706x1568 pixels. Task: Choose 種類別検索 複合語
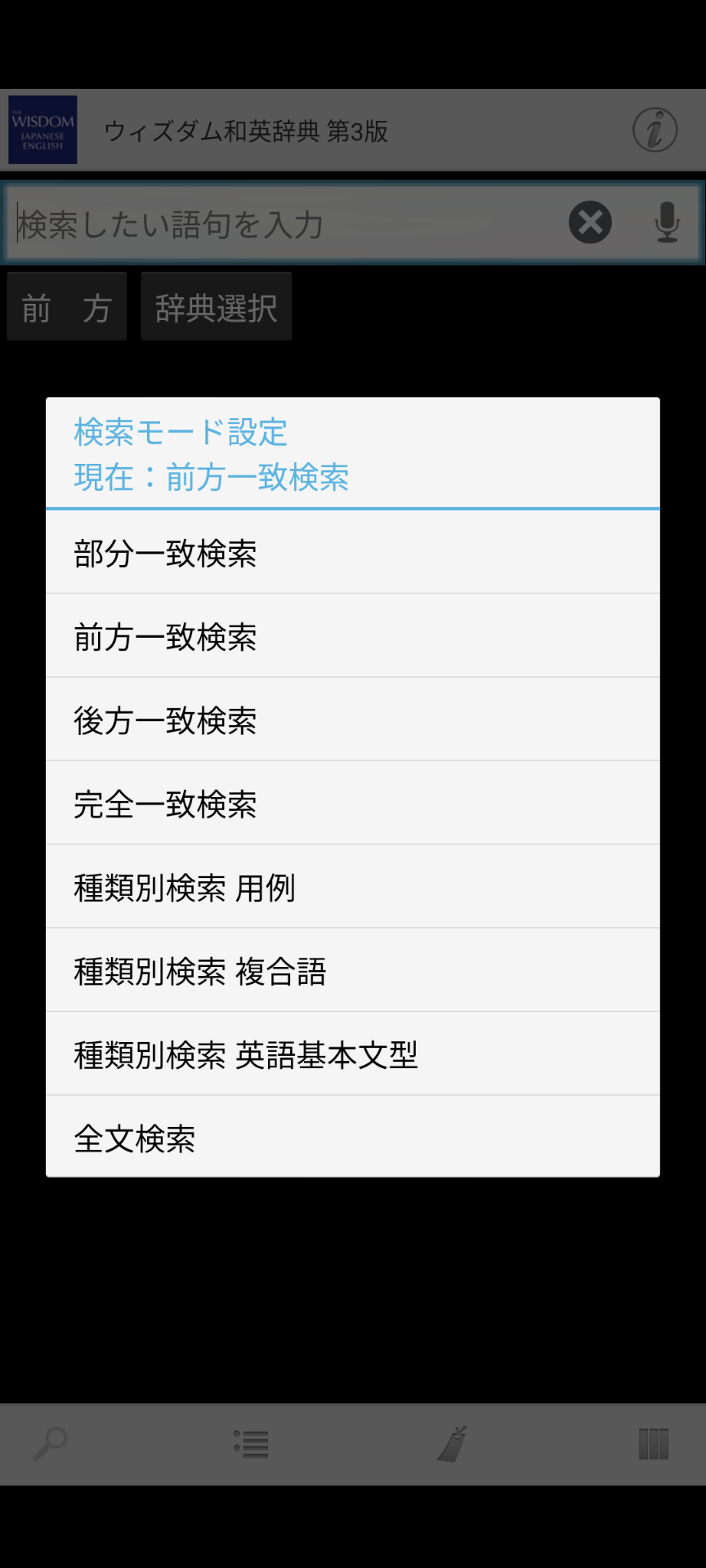tap(352, 970)
